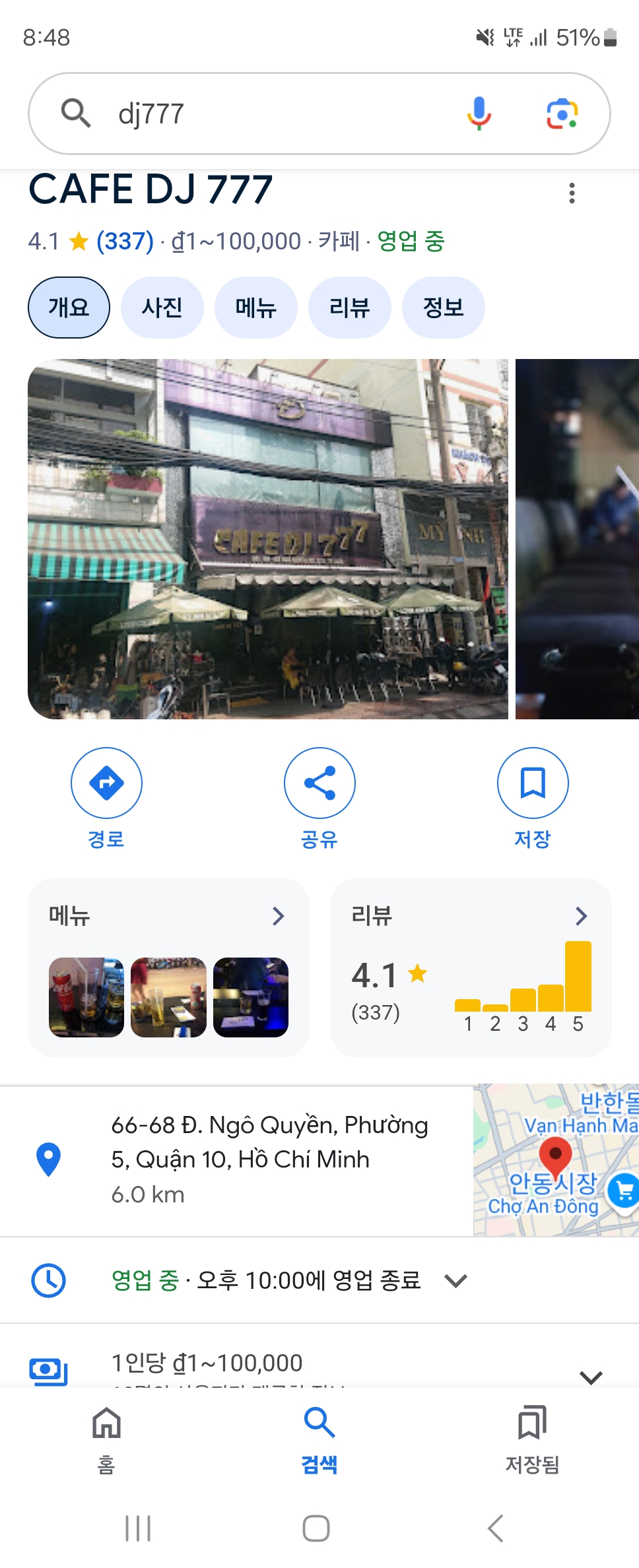639x1568 pixels.
Task: Open Google Lens camera search
Action: pyautogui.click(x=562, y=114)
